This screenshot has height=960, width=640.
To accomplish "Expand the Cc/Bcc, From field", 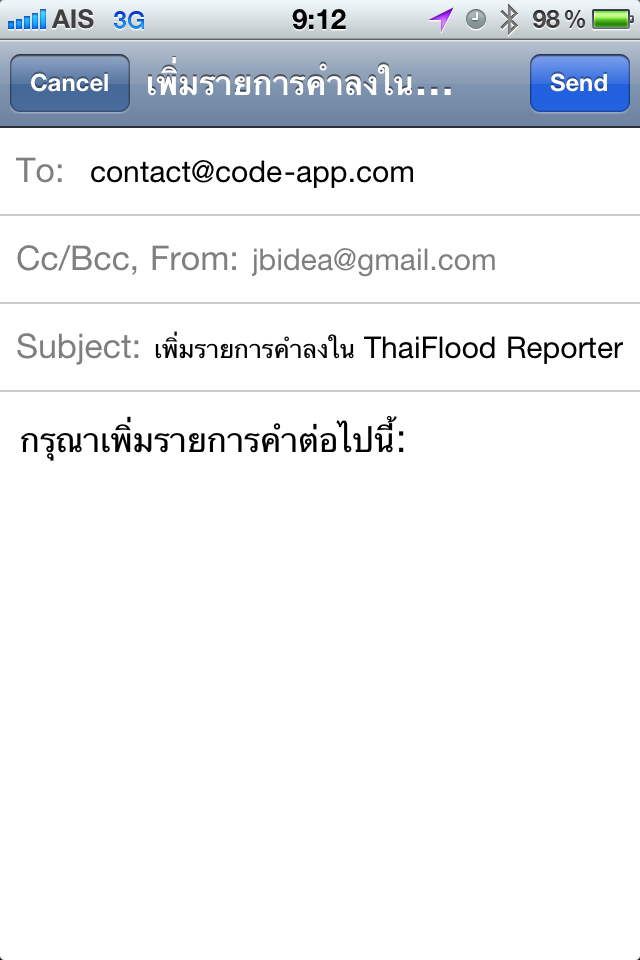I will tap(320, 260).
